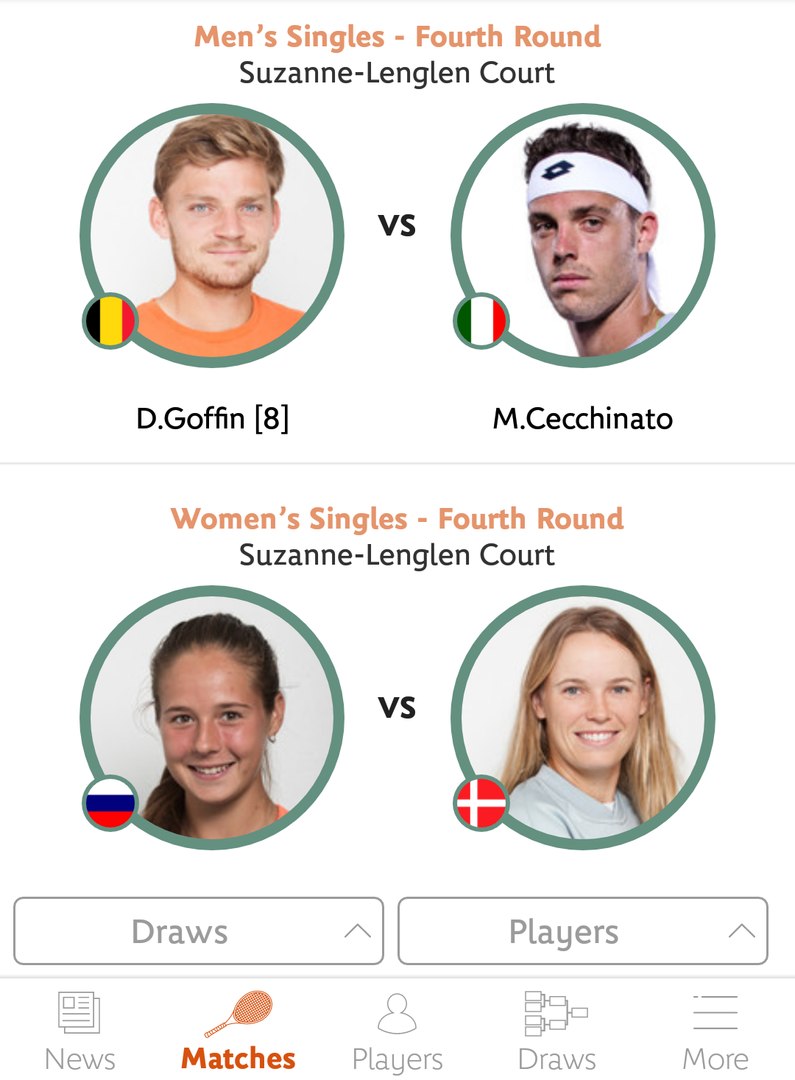Open the More menu tab
The image size is (795, 1080).
click(715, 1032)
